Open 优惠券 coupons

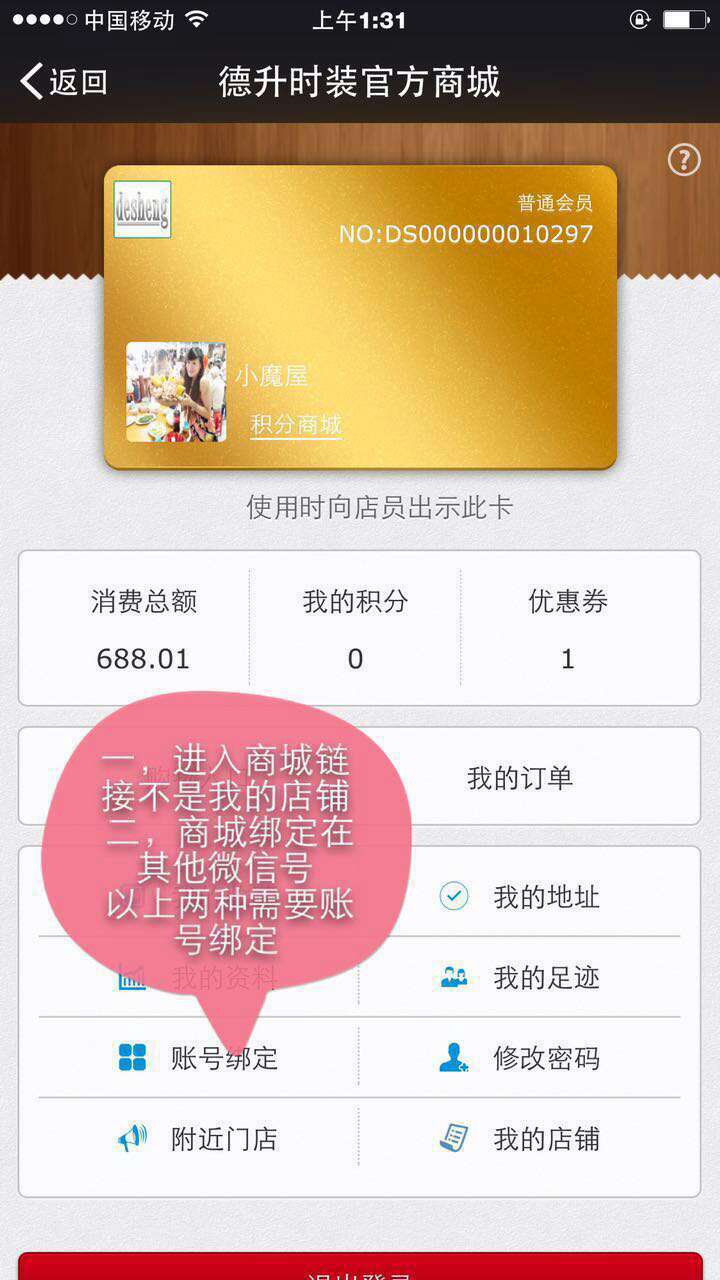click(x=567, y=628)
